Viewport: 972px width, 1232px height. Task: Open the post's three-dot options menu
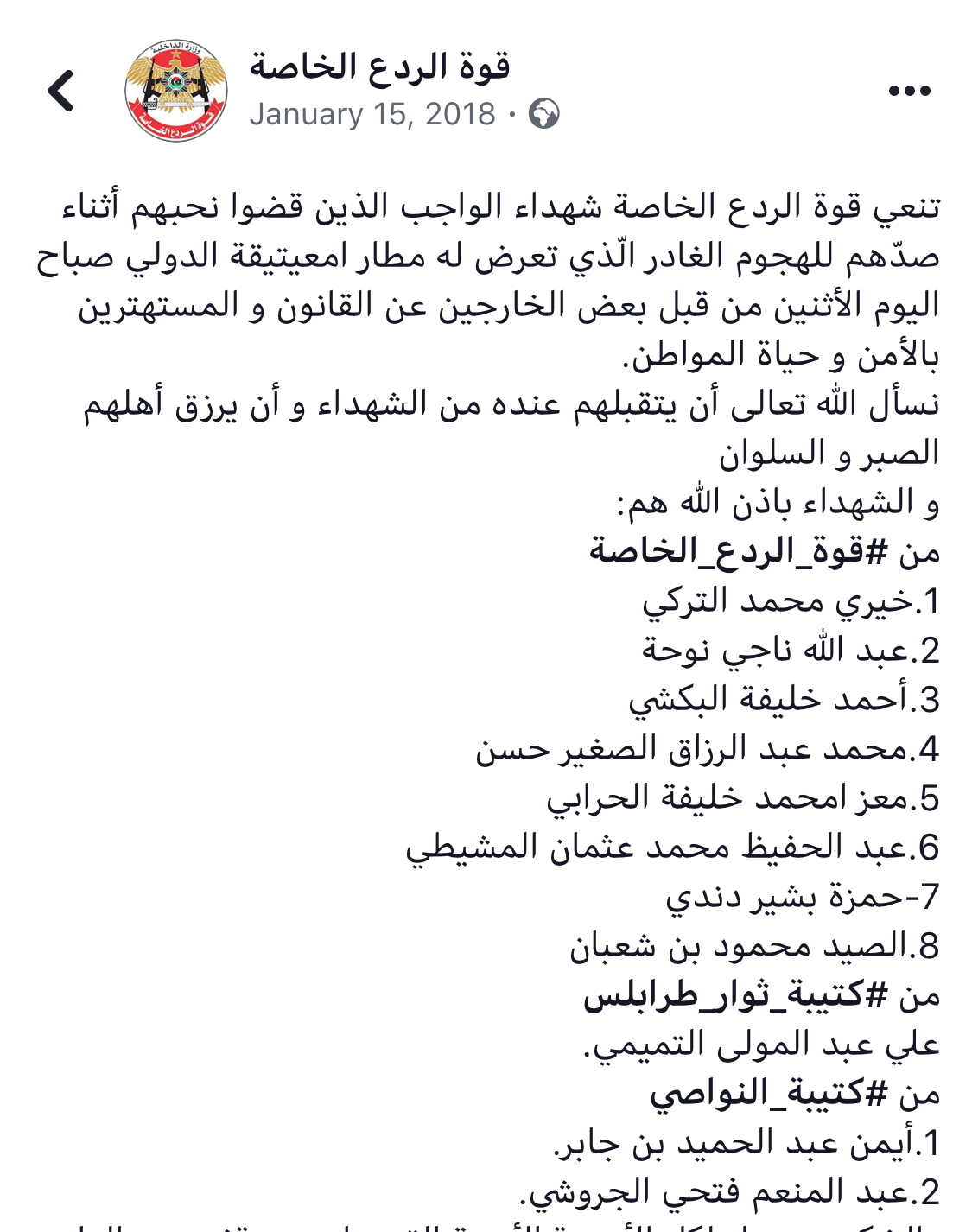909,91
